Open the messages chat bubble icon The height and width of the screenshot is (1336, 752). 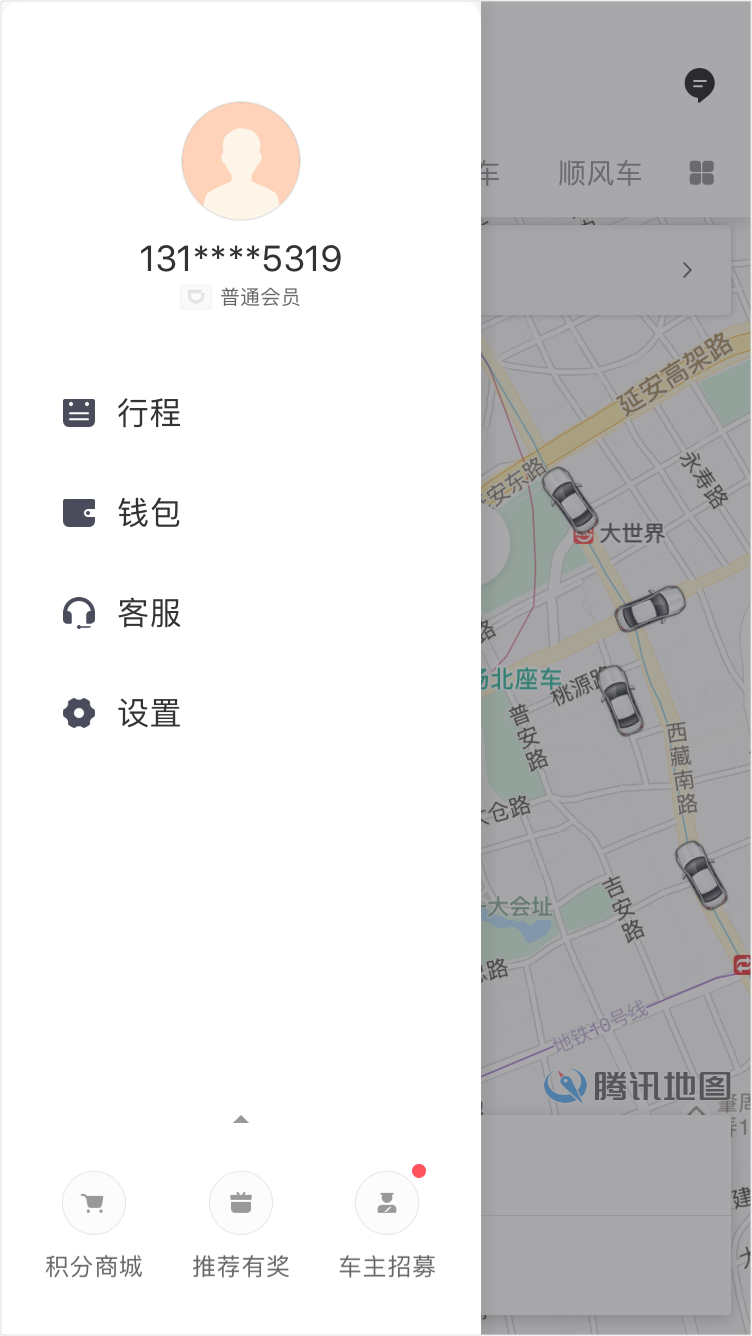[700, 85]
